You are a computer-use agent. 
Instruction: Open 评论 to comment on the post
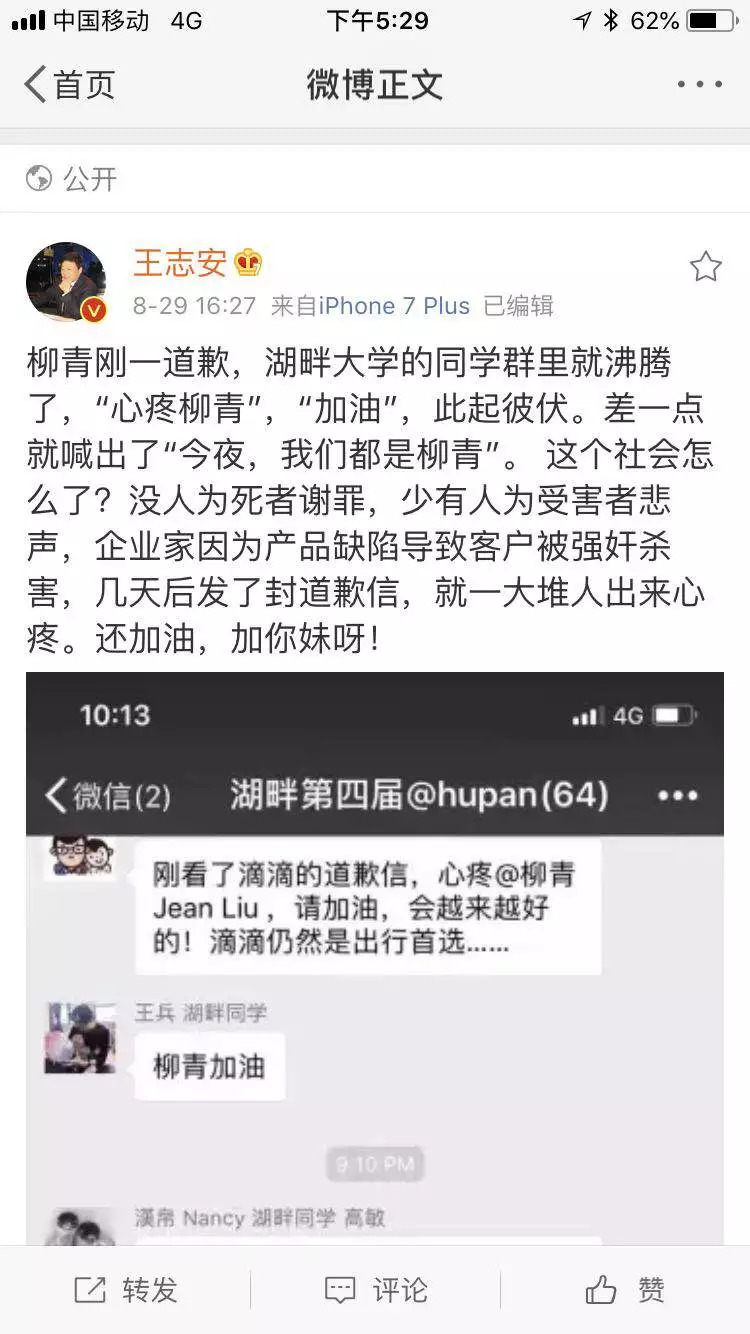tap(375, 1290)
